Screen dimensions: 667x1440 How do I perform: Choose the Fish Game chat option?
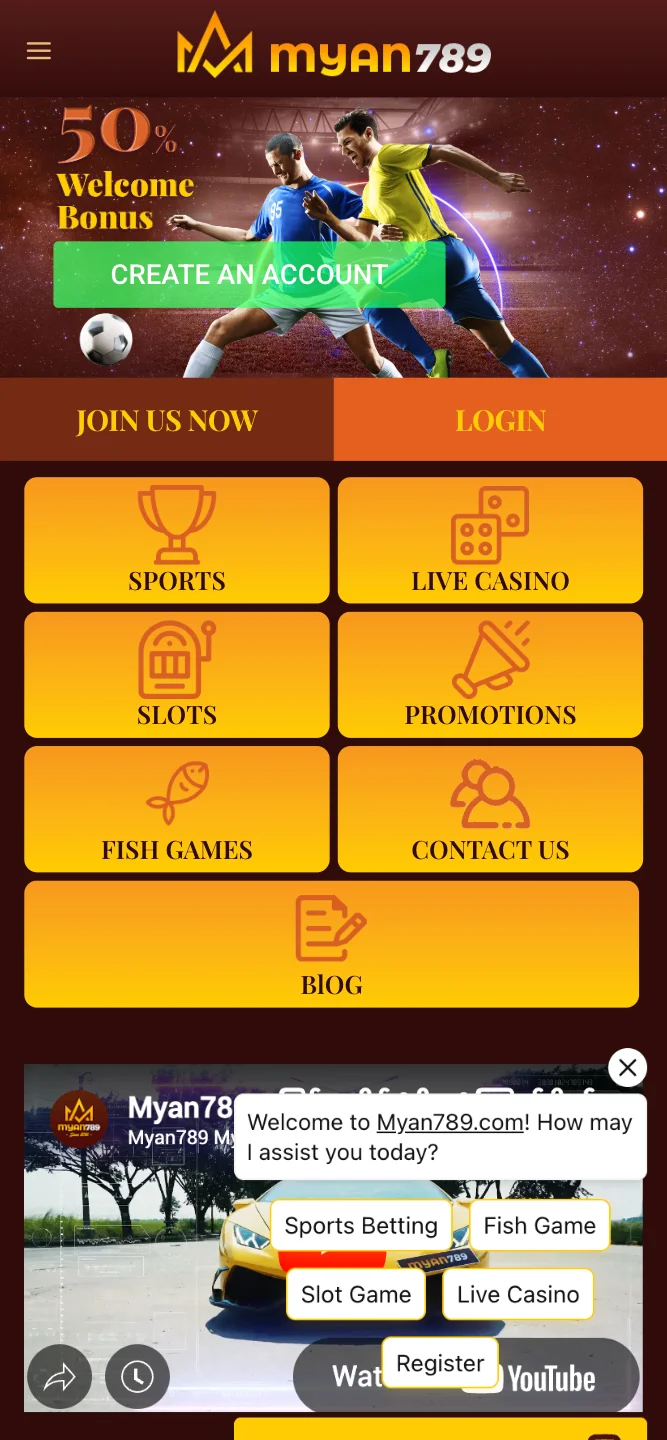click(x=540, y=1226)
